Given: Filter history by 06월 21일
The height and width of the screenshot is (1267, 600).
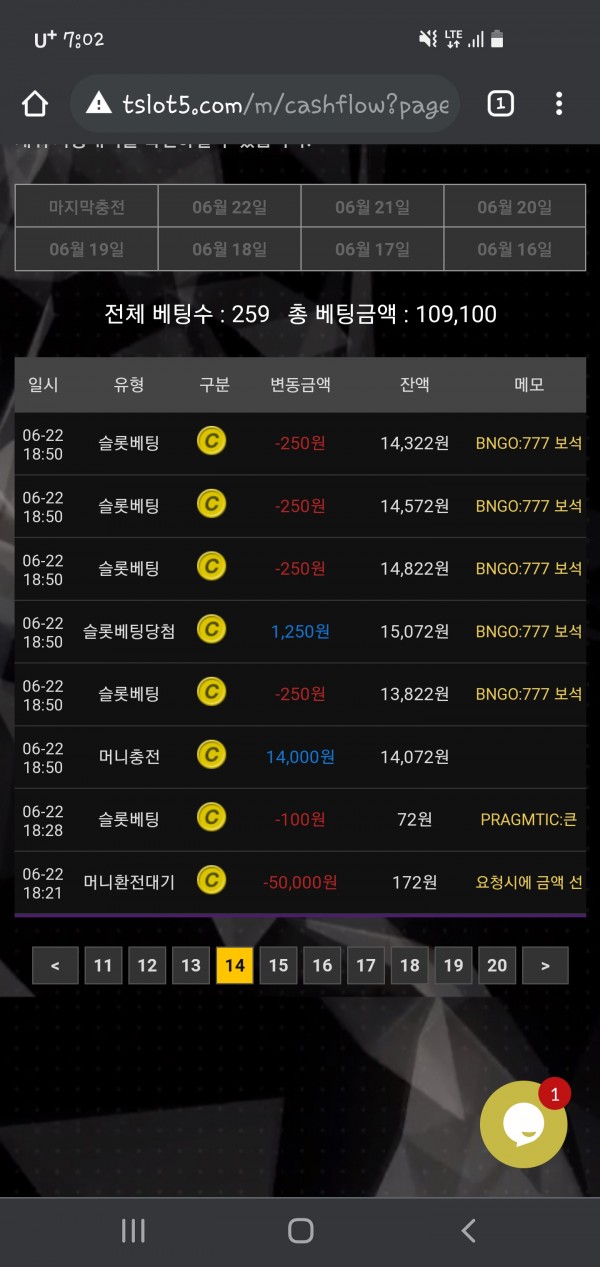Looking at the screenshot, I should coord(372,207).
